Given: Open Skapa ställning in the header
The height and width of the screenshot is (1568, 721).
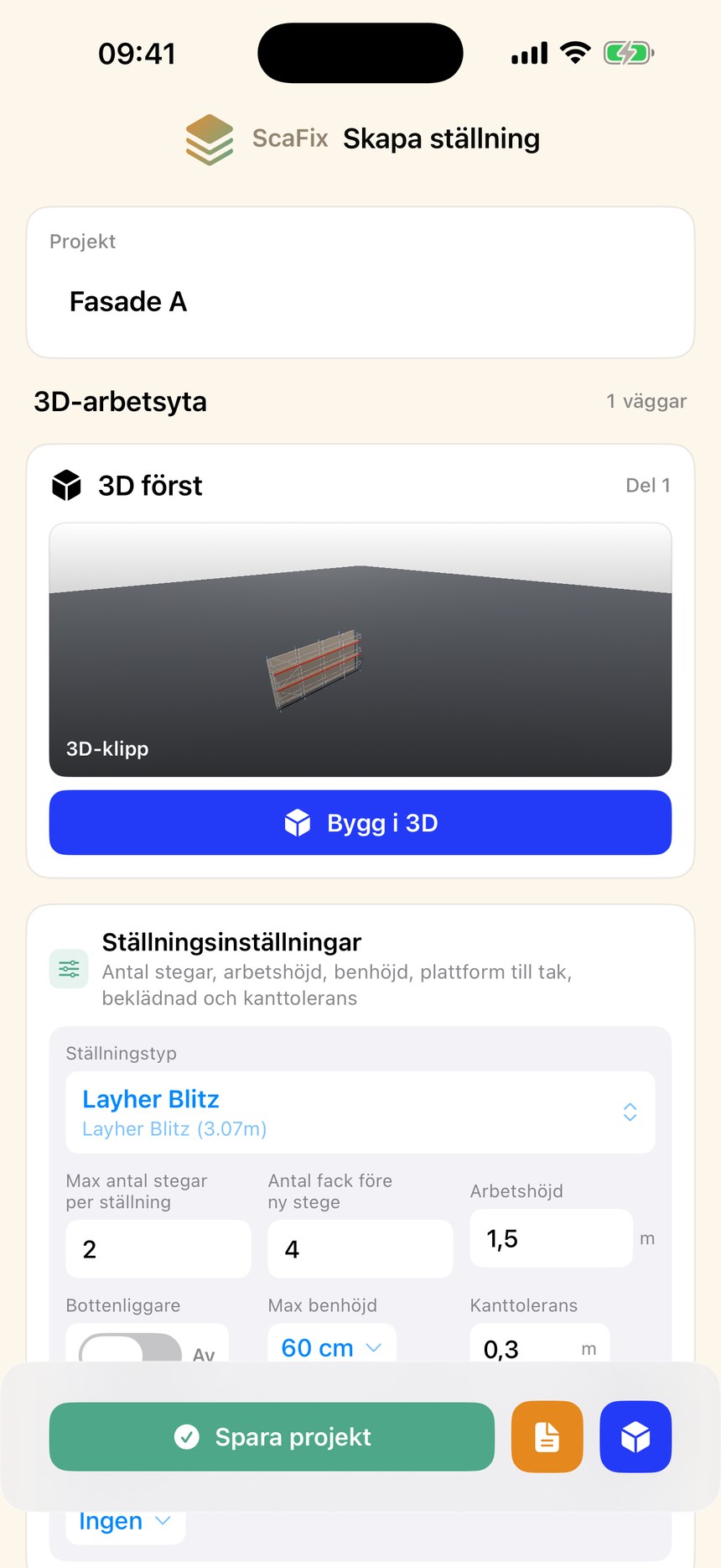Looking at the screenshot, I should click(440, 138).
